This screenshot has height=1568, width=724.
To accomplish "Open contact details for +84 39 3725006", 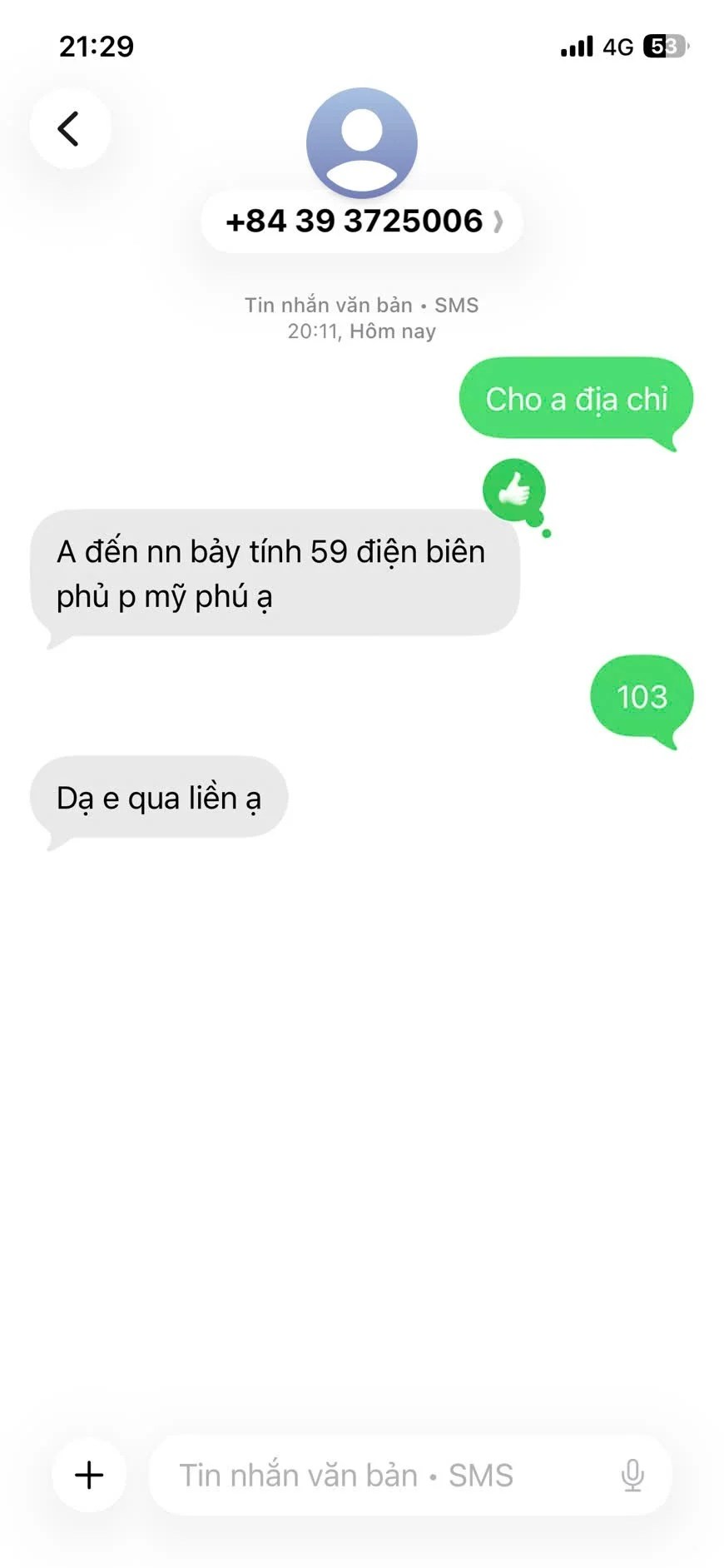I will (362, 222).
